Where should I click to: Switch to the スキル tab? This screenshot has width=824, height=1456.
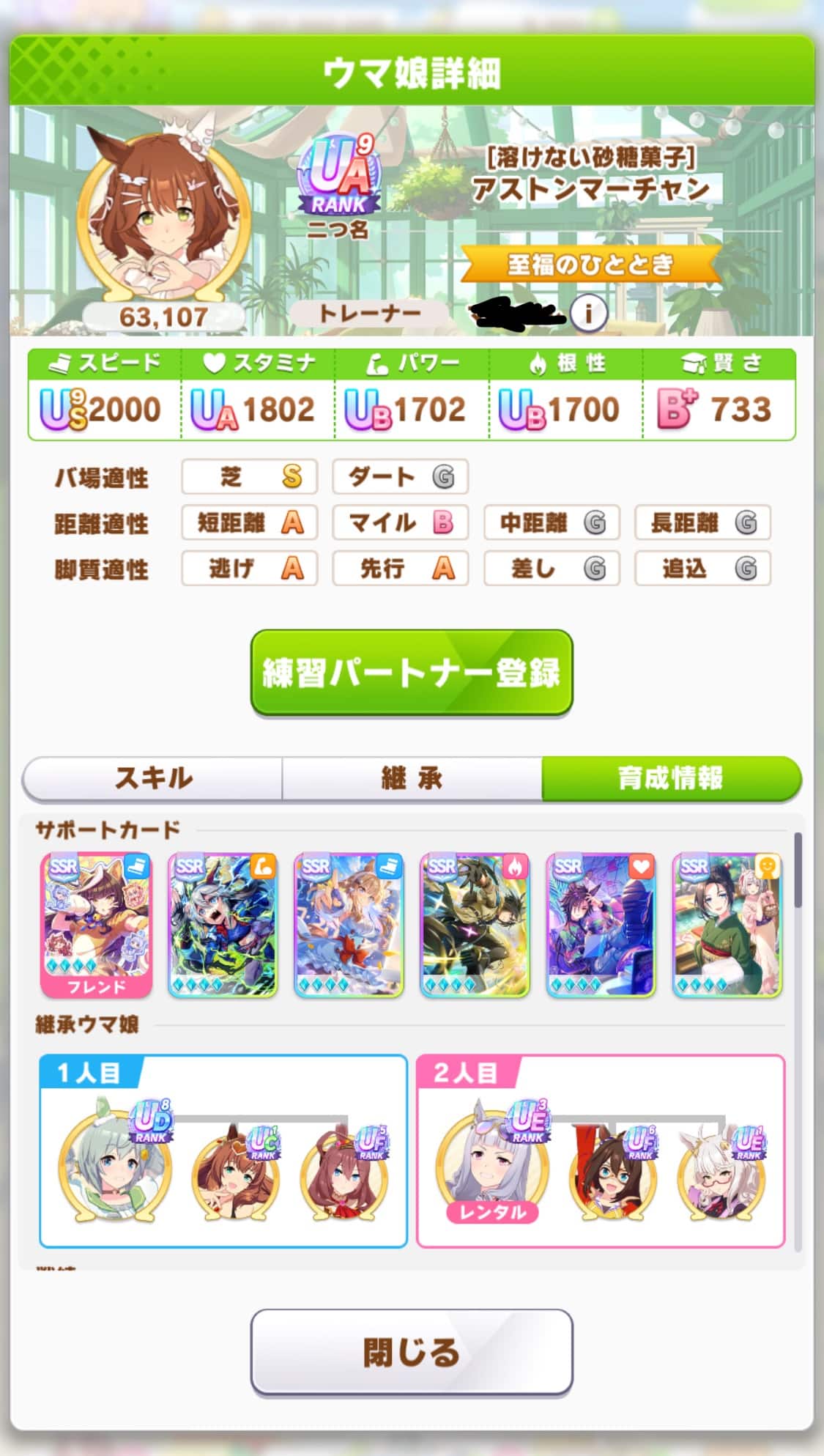153,778
